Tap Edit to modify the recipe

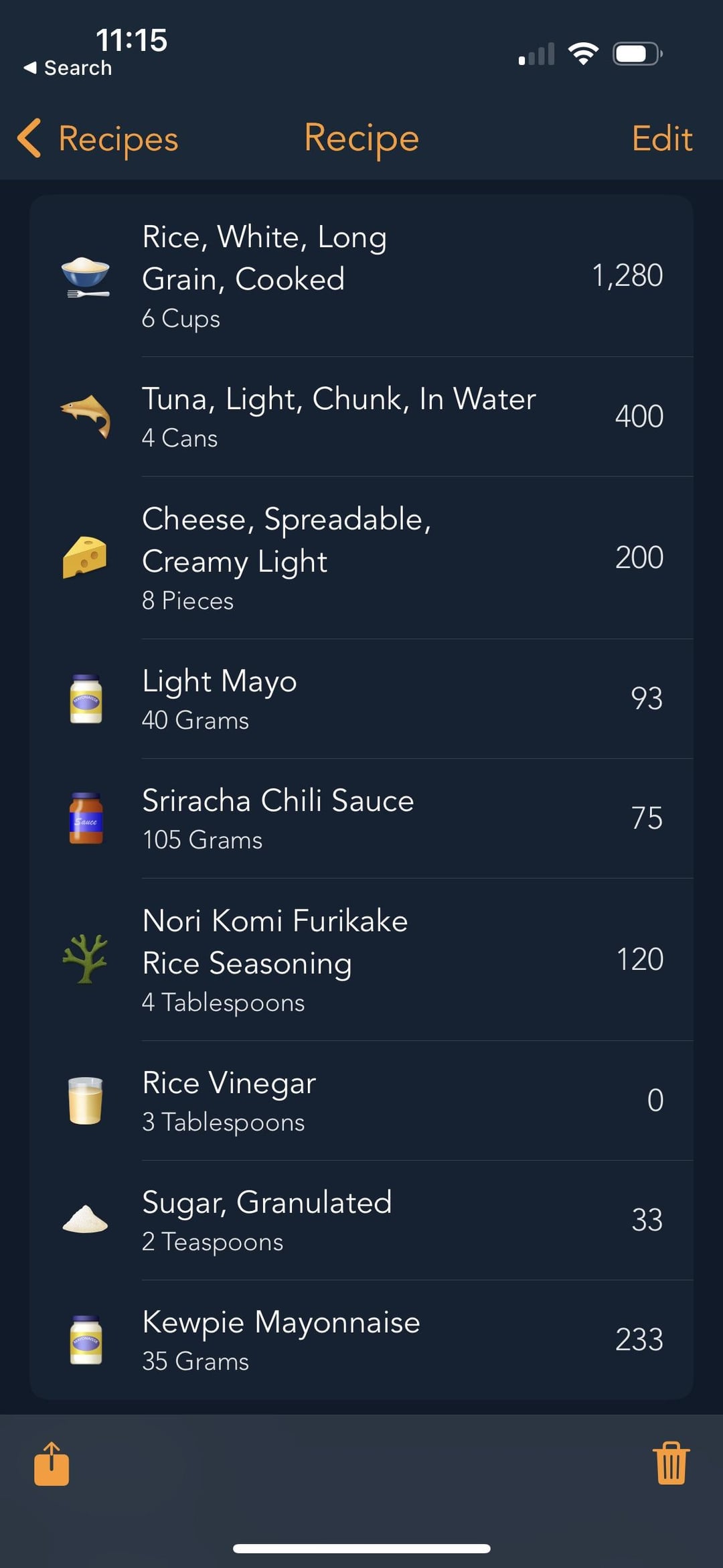click(x=661, y=139)
